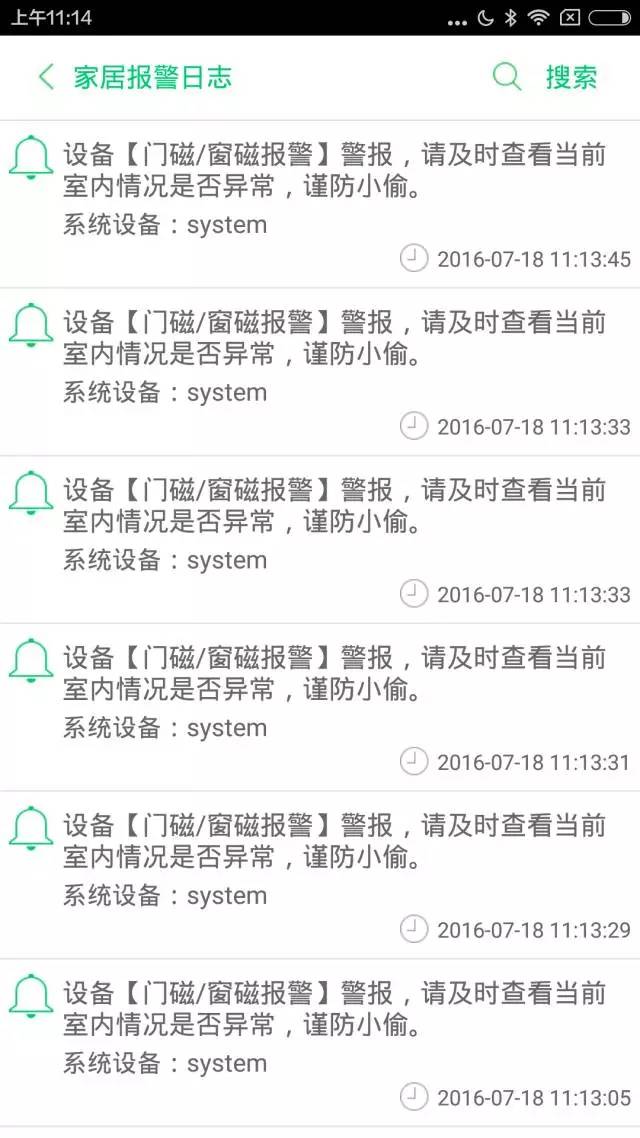This screenshot has height=1138, width=640.
Task: Open the alarm log at 11:13:45
Action: click(320, 204)
